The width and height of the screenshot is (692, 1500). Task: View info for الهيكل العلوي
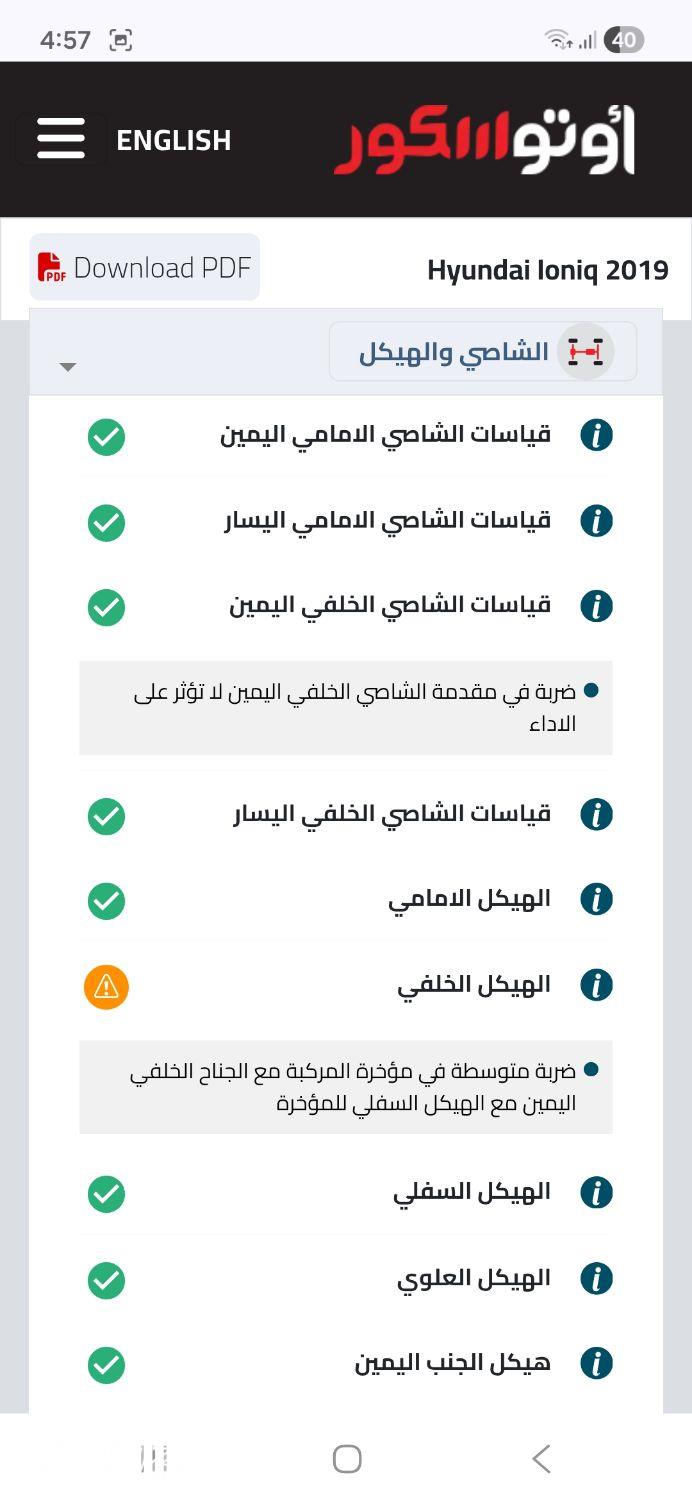pyautogui.click(x=596, y=1279)
